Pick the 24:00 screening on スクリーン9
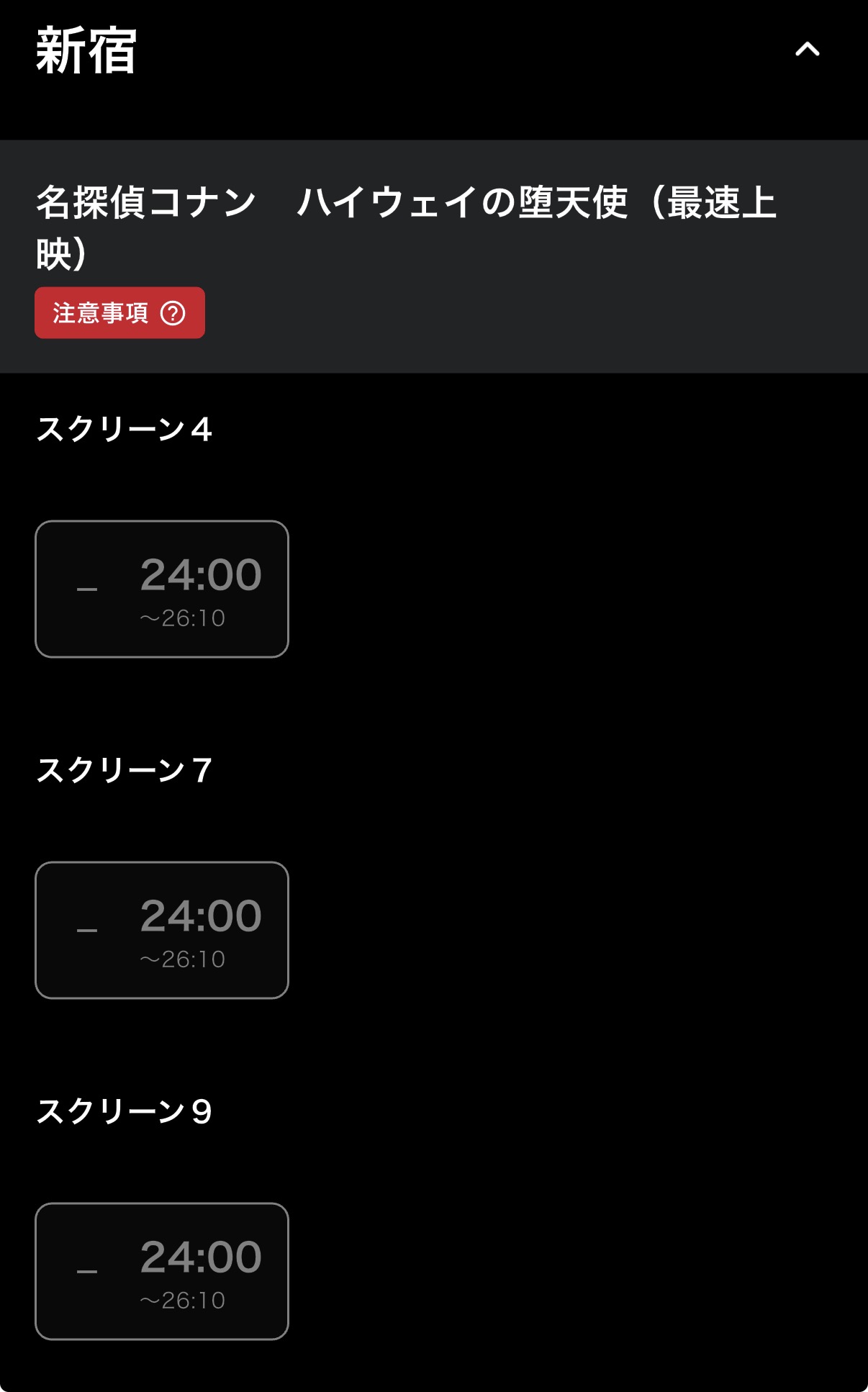 click(x=162, y=1271)
